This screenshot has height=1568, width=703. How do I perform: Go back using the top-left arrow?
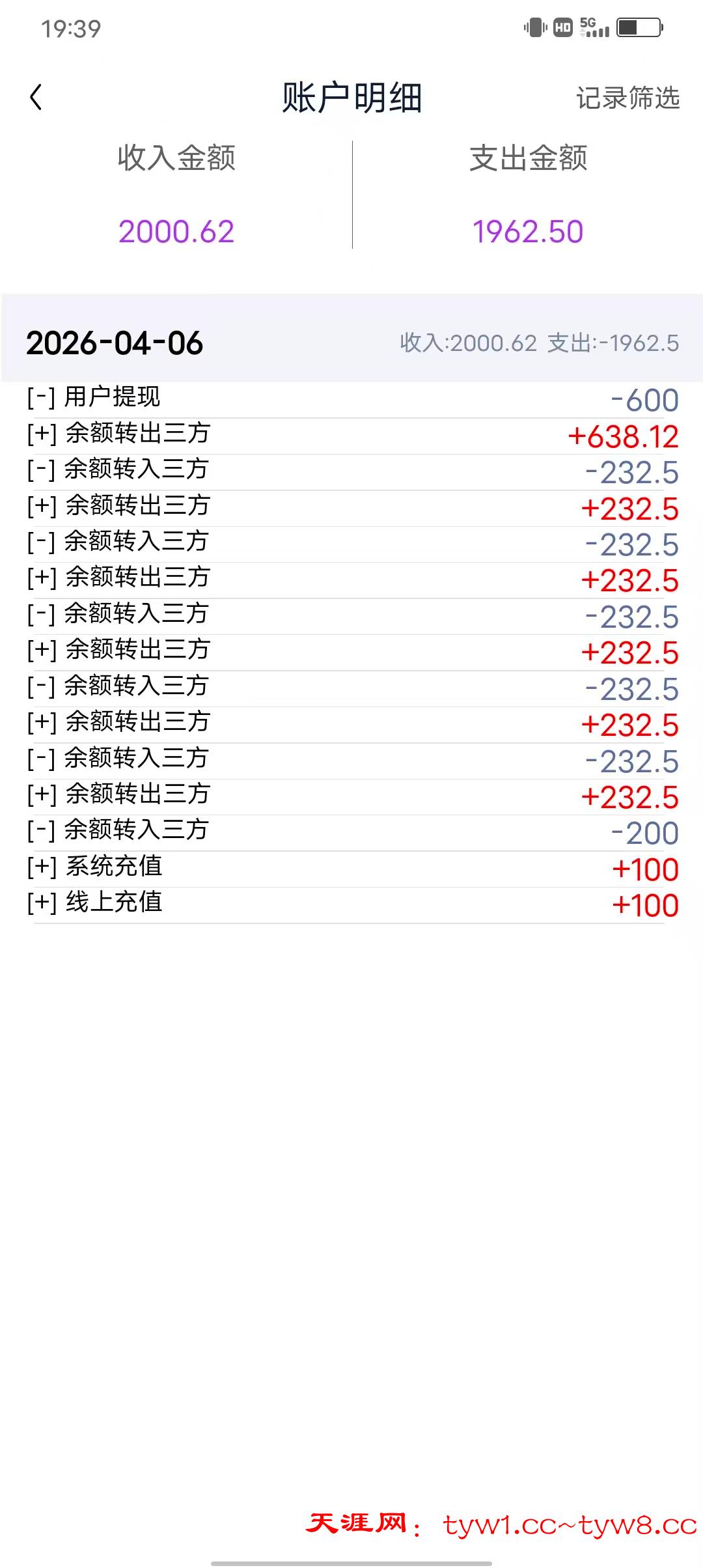(x=36, y=98)
